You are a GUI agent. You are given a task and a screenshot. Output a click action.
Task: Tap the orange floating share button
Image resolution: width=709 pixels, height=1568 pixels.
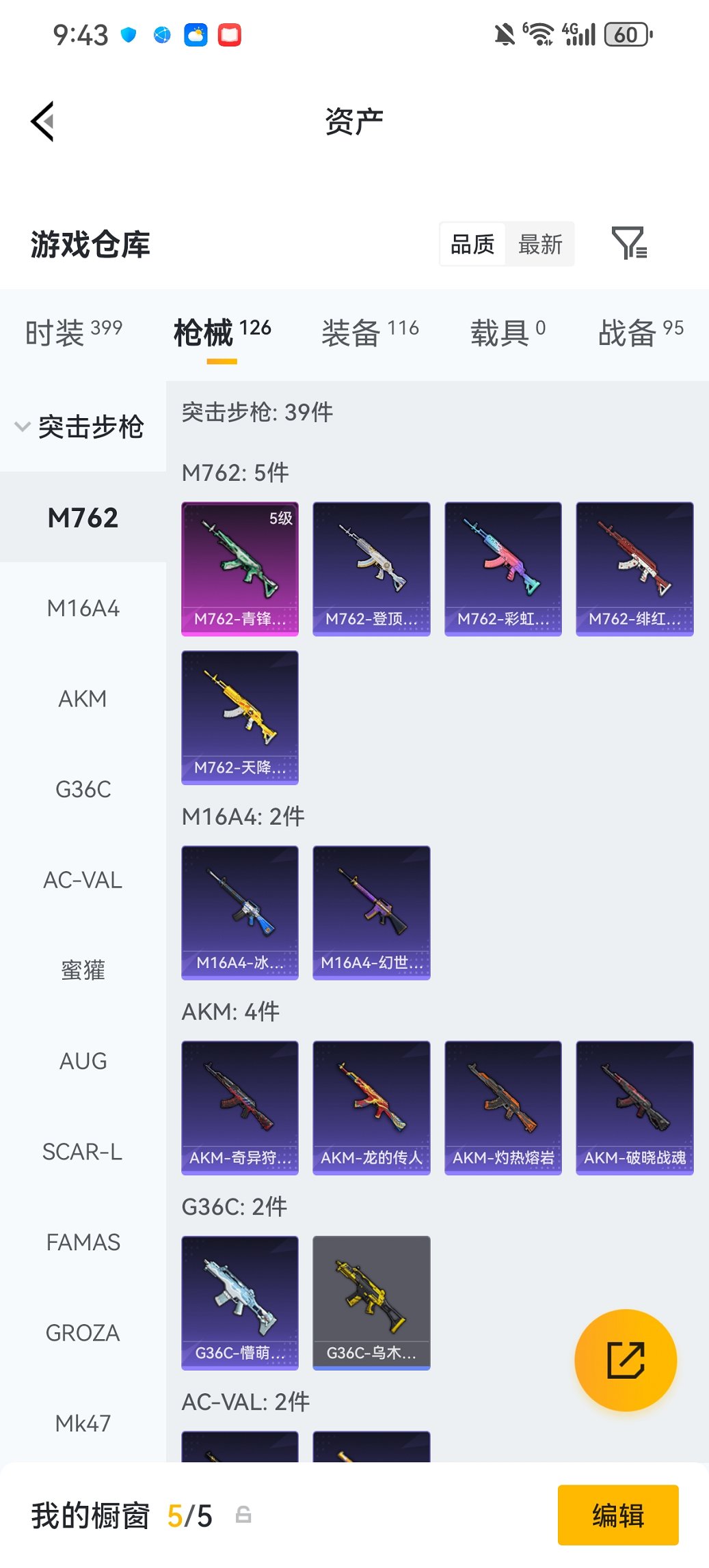pyautogui.click(x=626, y=1360)
